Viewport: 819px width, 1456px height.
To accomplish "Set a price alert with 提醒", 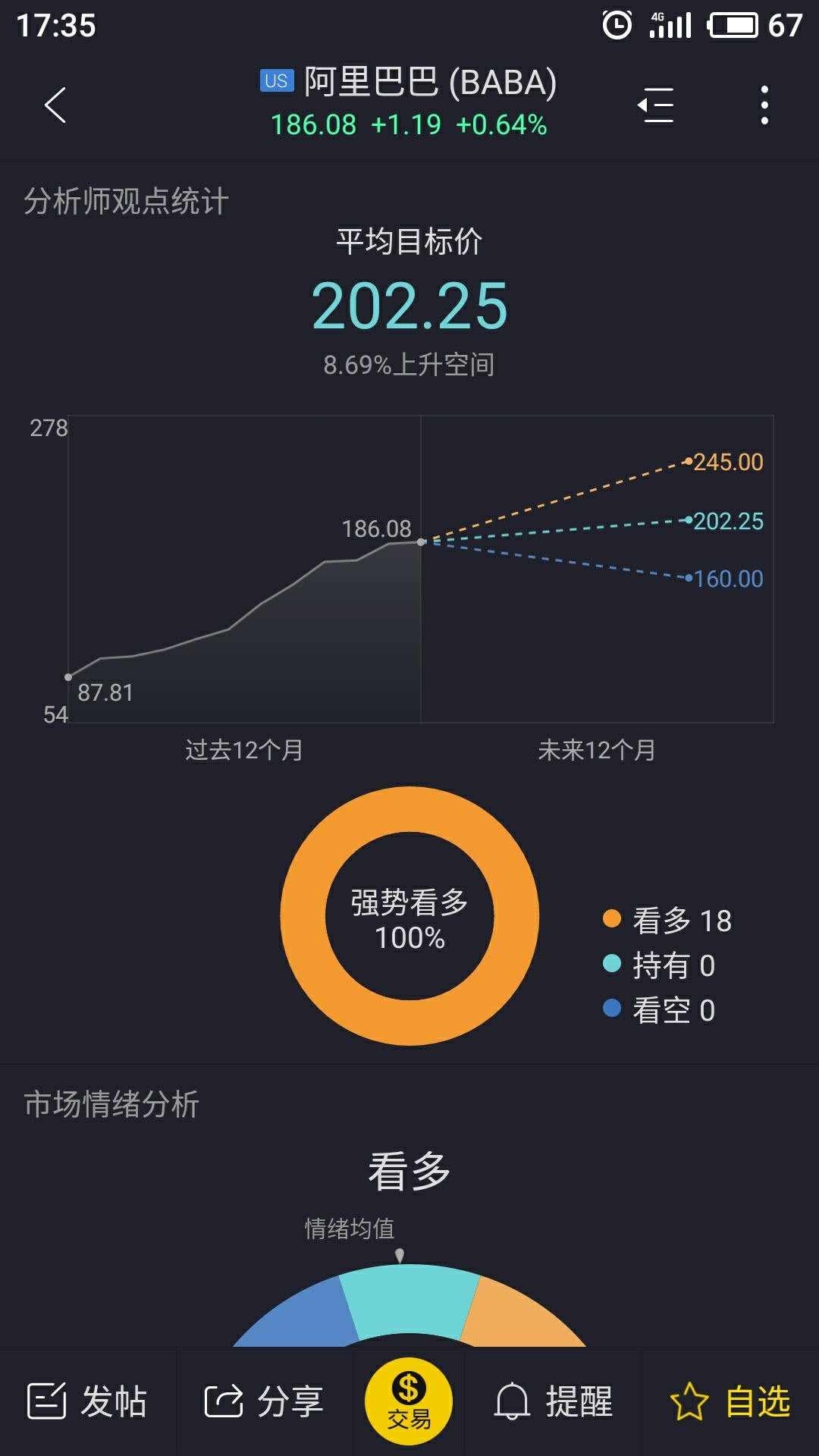I will point(554,1401).
